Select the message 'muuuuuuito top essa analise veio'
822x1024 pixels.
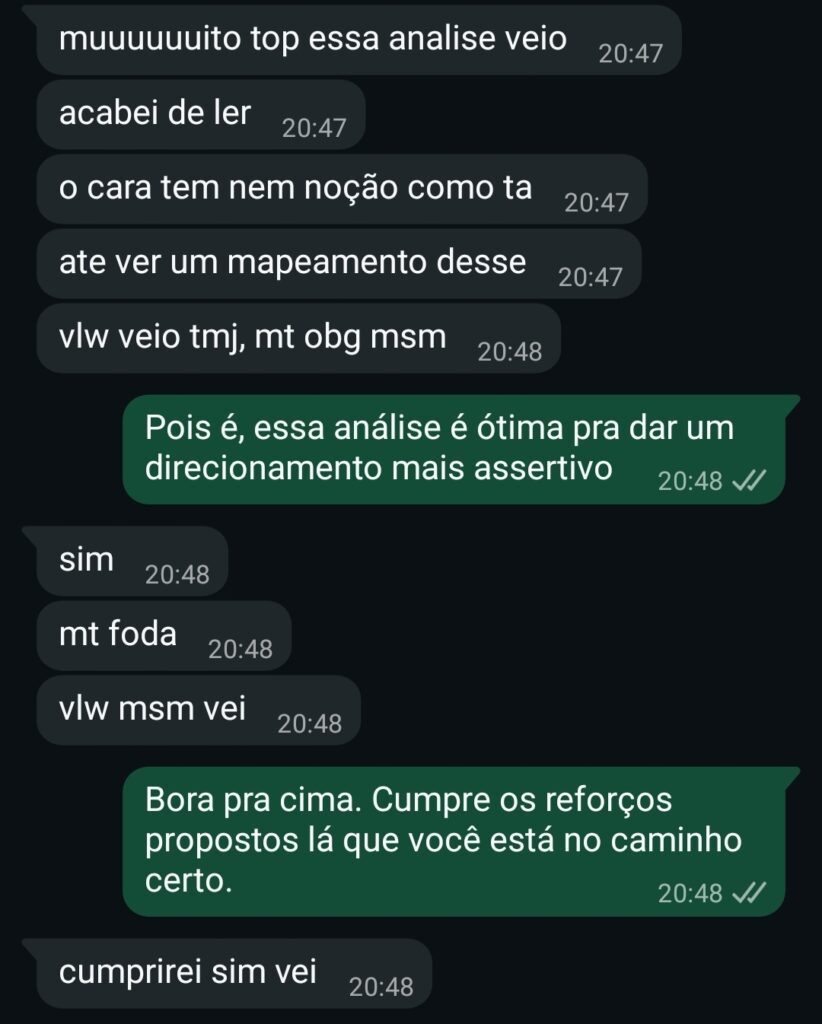[x=310, y=40]
